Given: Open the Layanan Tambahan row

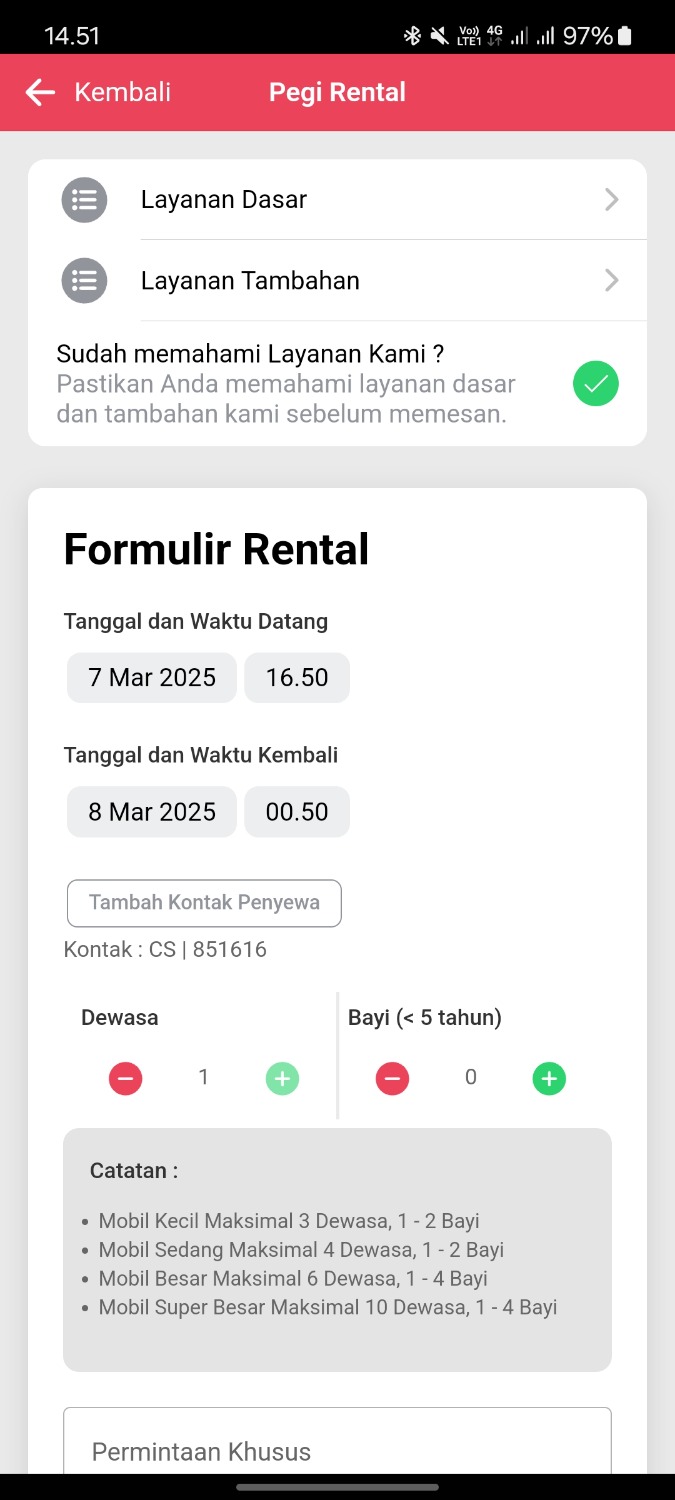Looking at the screenshot, I should coord(337,281).
